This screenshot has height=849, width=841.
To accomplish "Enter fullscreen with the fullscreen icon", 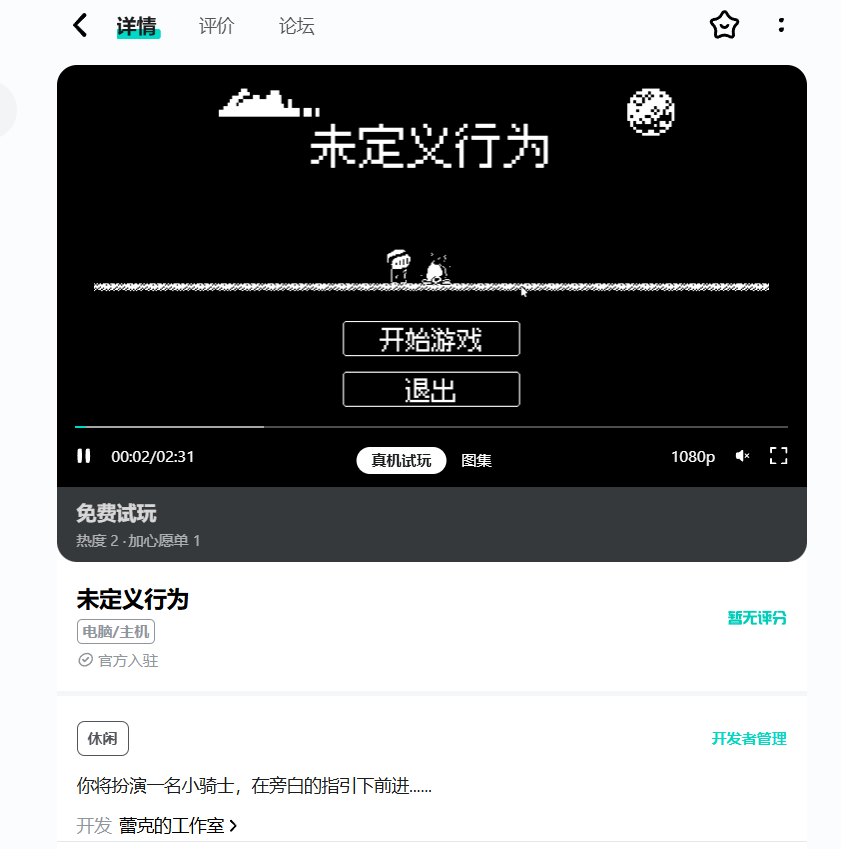I will click(x=779, y=455).
